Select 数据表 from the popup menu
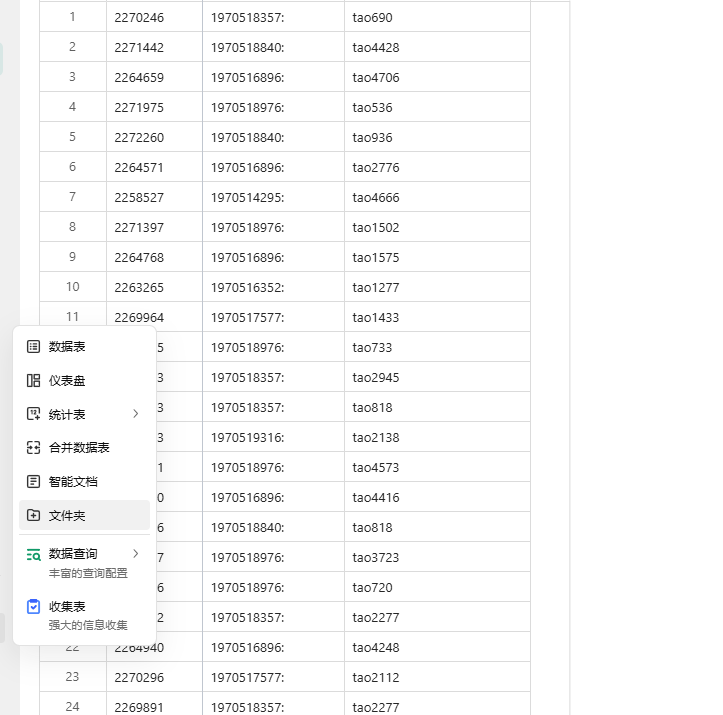723x715 pixels. 84,347
